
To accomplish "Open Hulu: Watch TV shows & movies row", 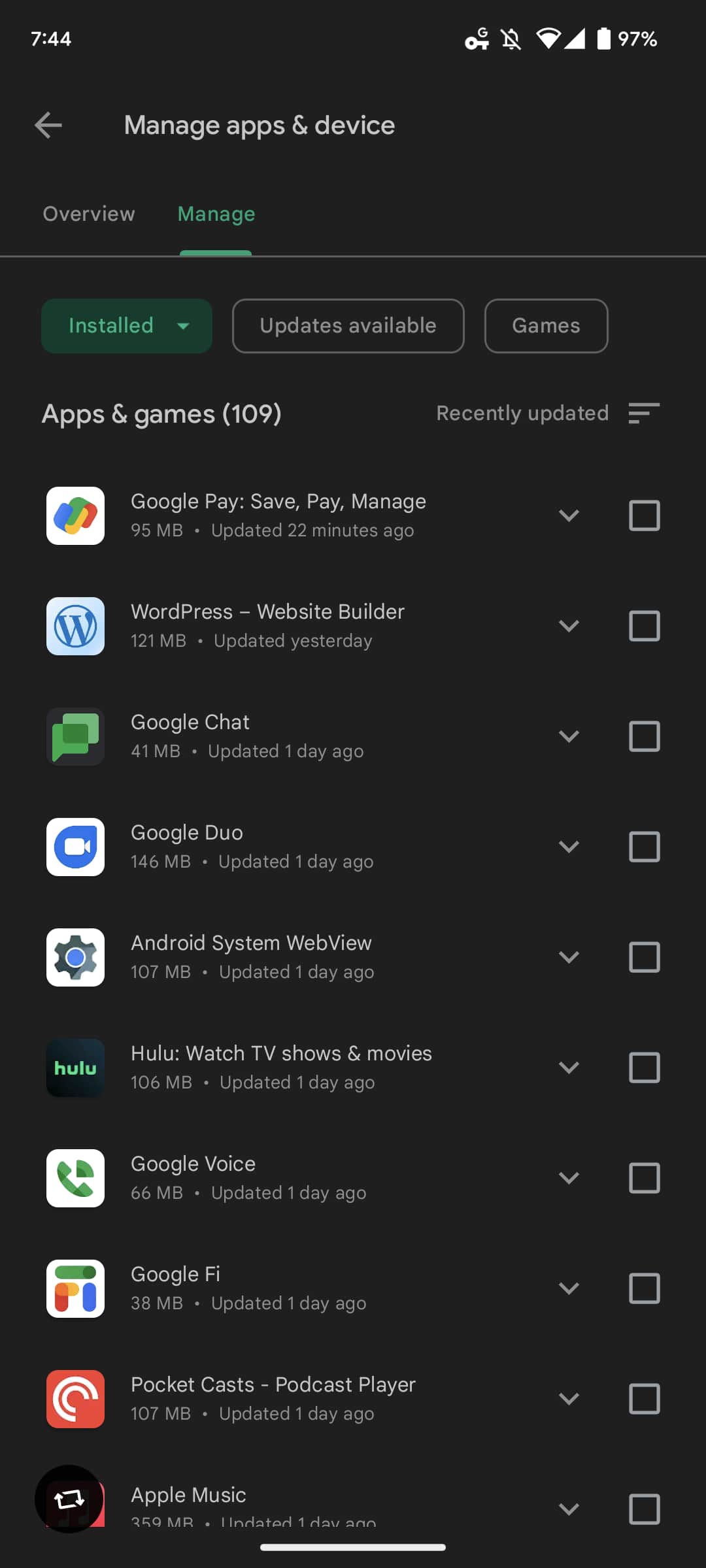I will point(281,1068).
